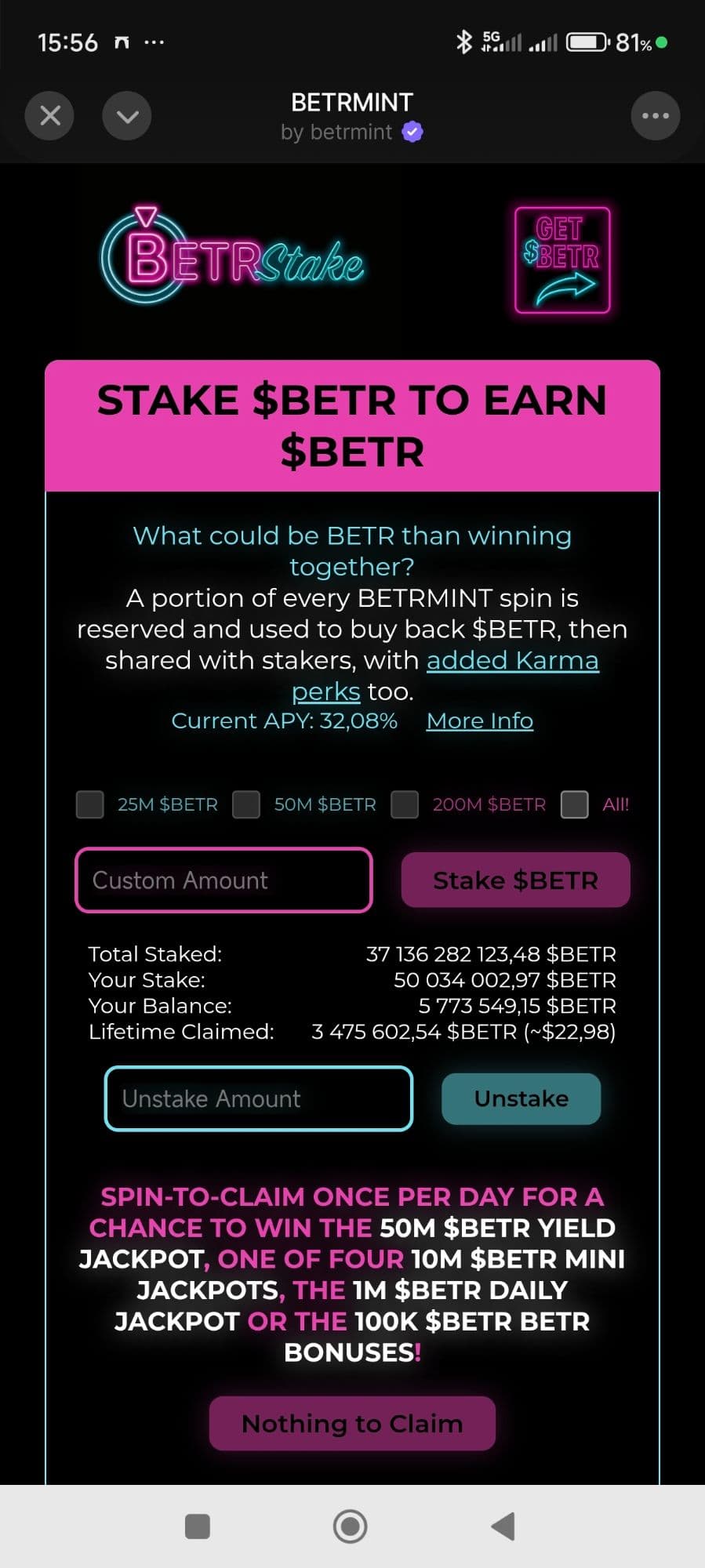Check the All! stake option
705x1568 pixels.
[575, 804]
